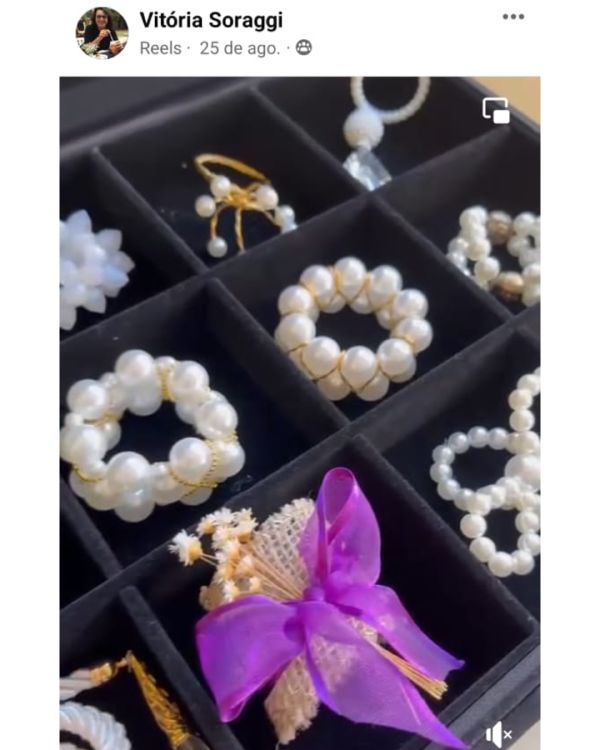Unmute the reel's sound
Image resolution: width=600 pixels, height=750 pixels.
(x=498, y=735)
